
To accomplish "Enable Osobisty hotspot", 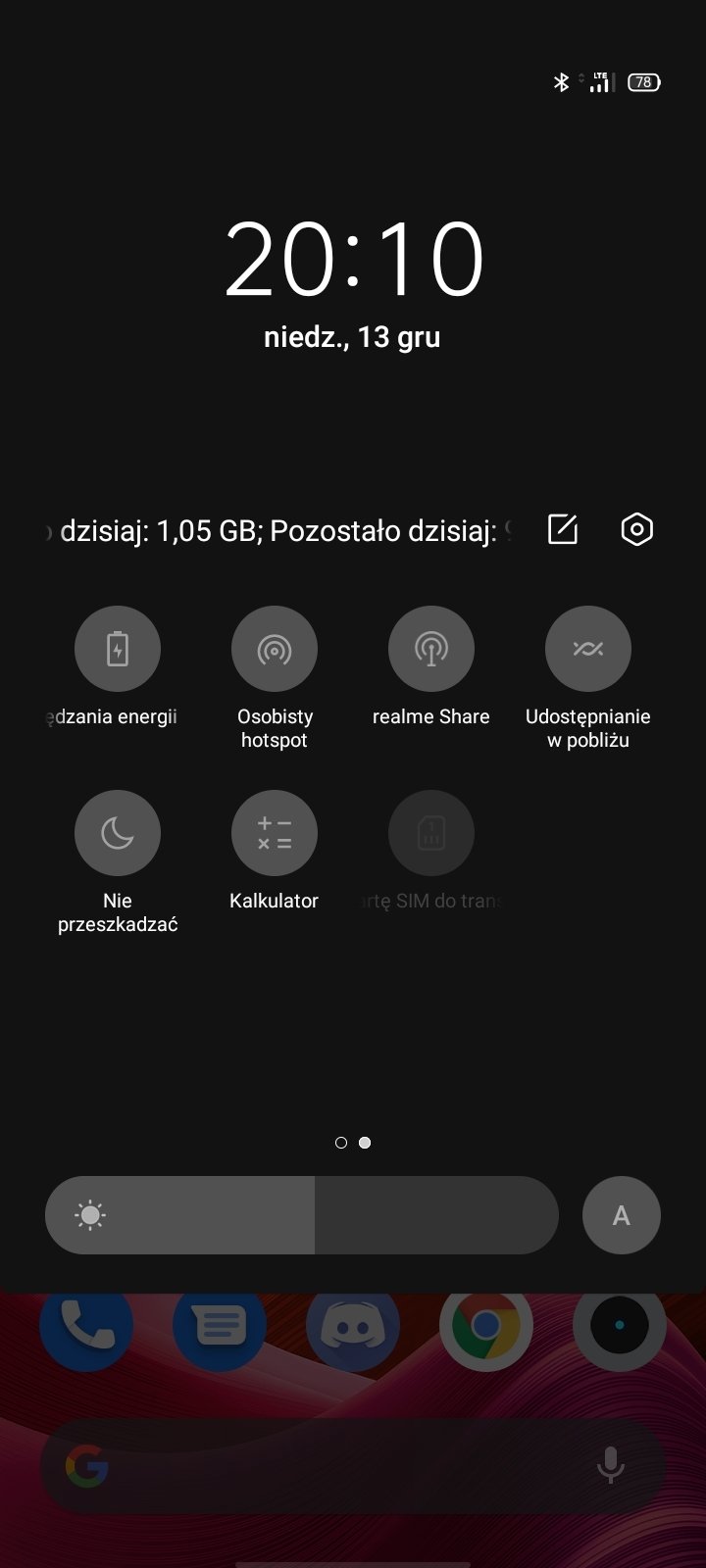I will point(275,649).
